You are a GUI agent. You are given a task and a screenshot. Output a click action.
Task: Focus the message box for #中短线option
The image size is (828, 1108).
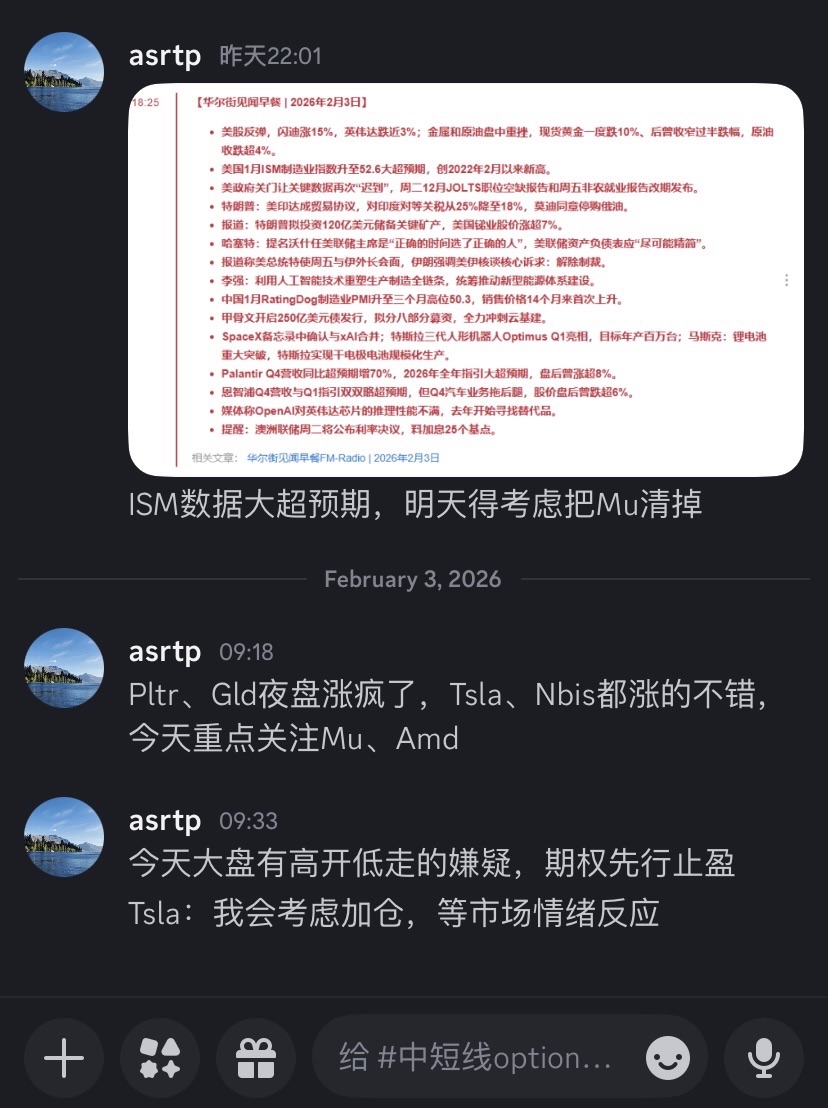click(475, 1057)
